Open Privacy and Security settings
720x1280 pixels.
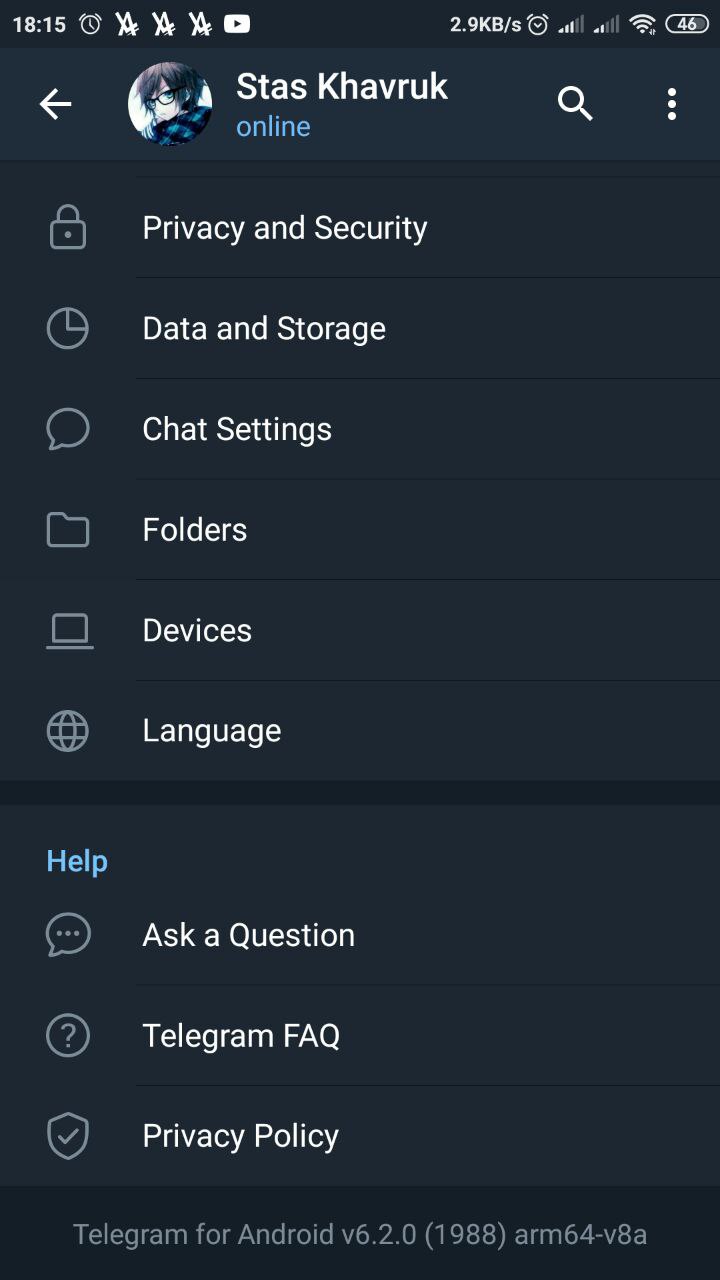pos(360,228)
